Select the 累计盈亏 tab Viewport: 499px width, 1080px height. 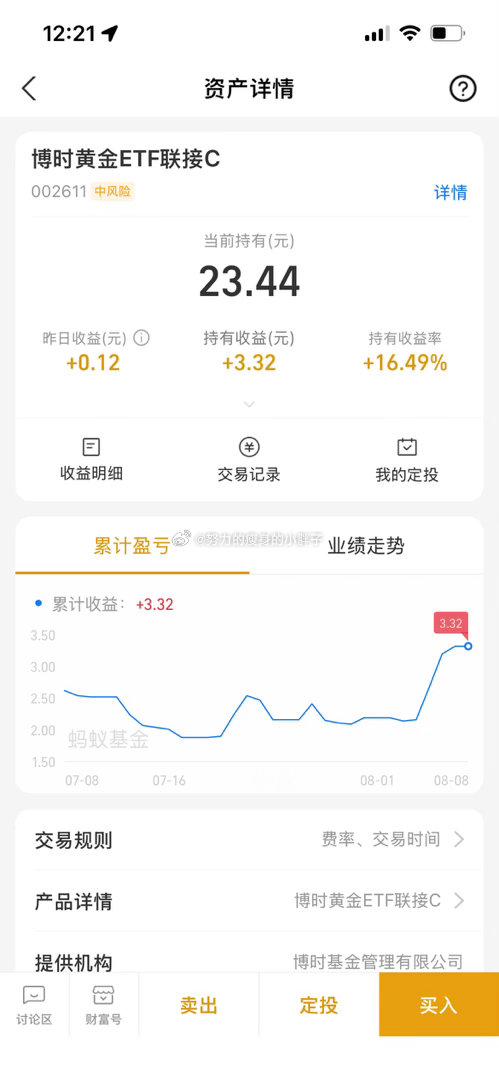[132, 546]
